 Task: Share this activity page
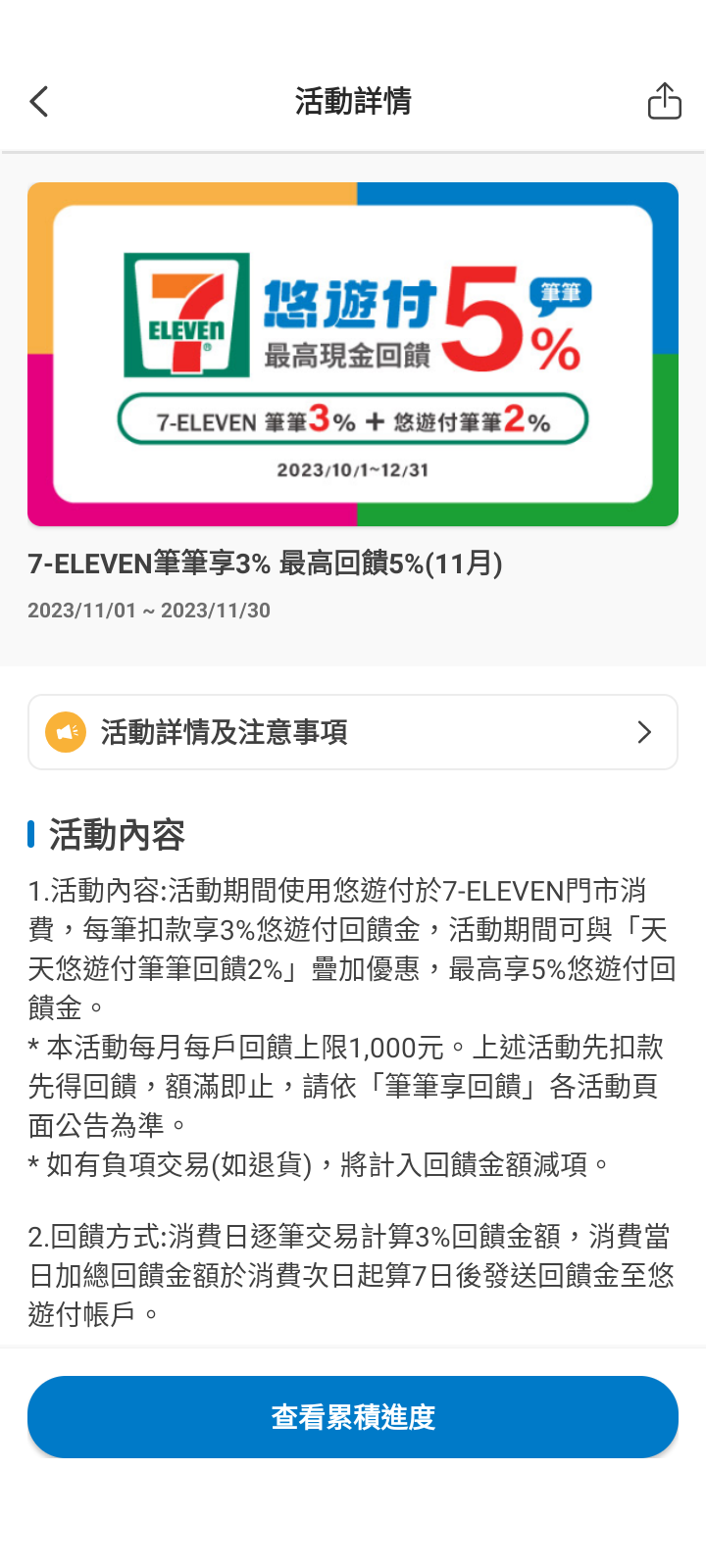(x=664, y=101)
